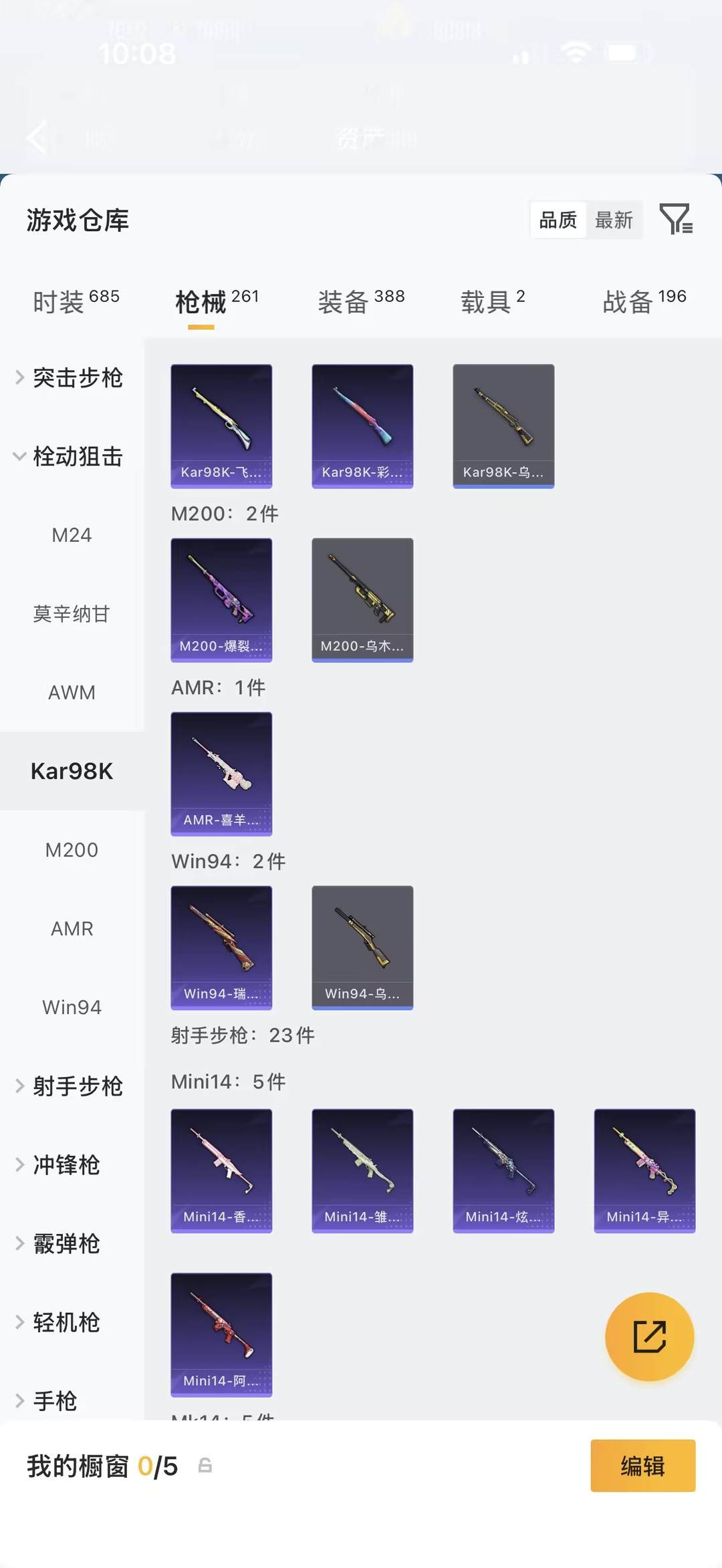Open the filter options icon
This screenshot has width=722, height=1568.
click(676, 219)
